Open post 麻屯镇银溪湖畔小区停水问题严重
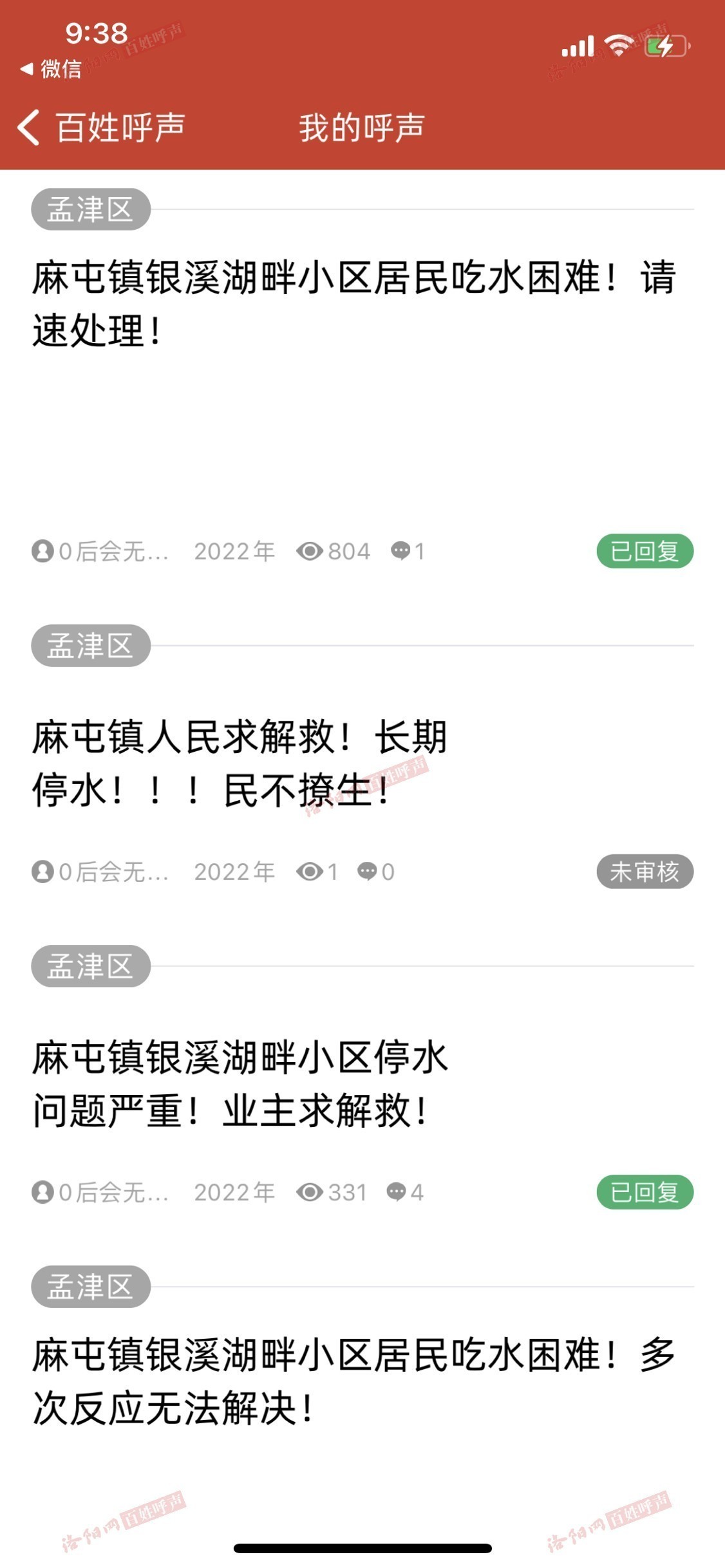This screenshot has width=725, height=1568. coord(240,1084)
